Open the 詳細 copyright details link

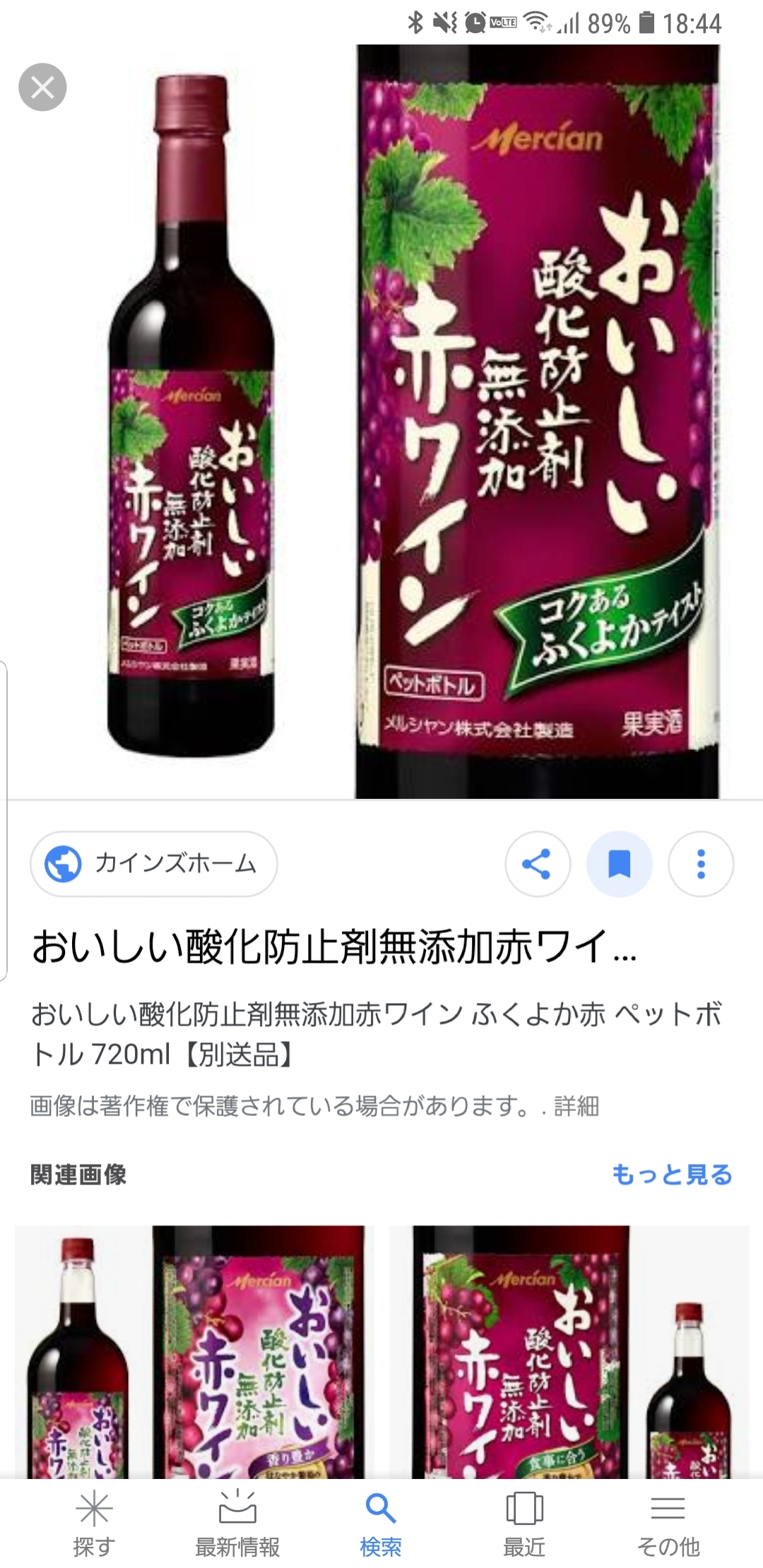(x=576, y=1105)
